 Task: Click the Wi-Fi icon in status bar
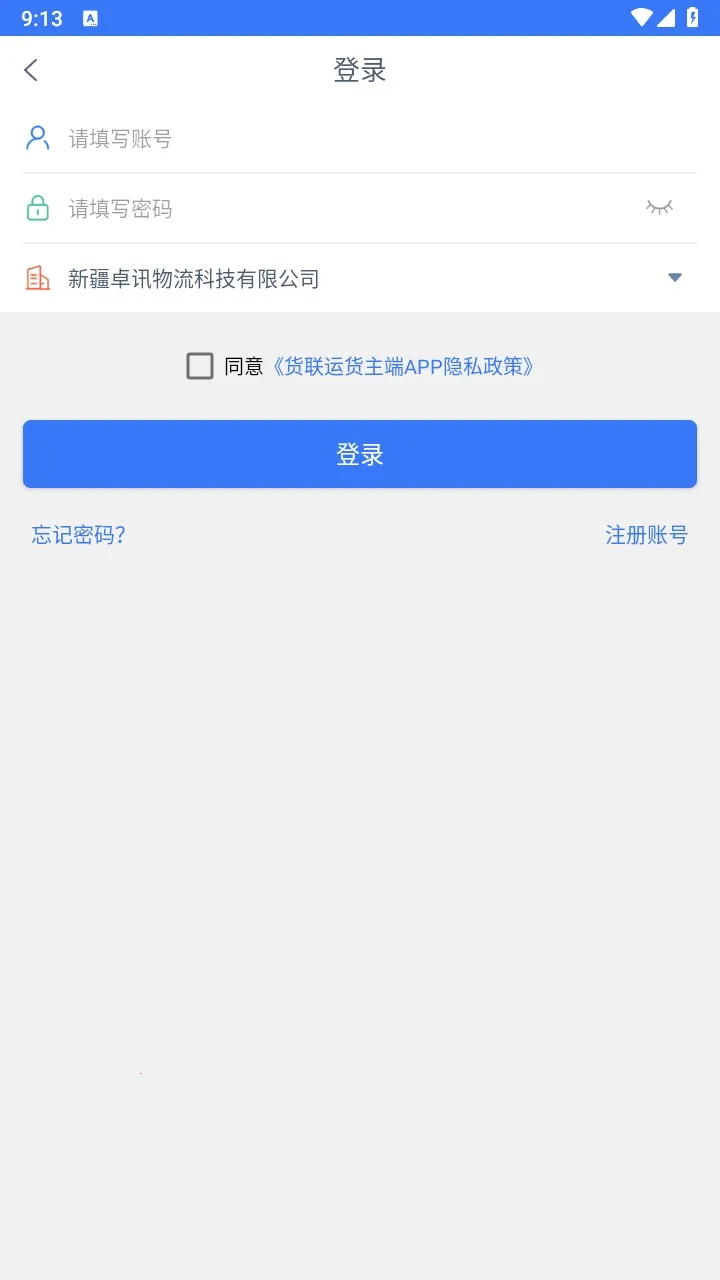[x=641, y=17]
